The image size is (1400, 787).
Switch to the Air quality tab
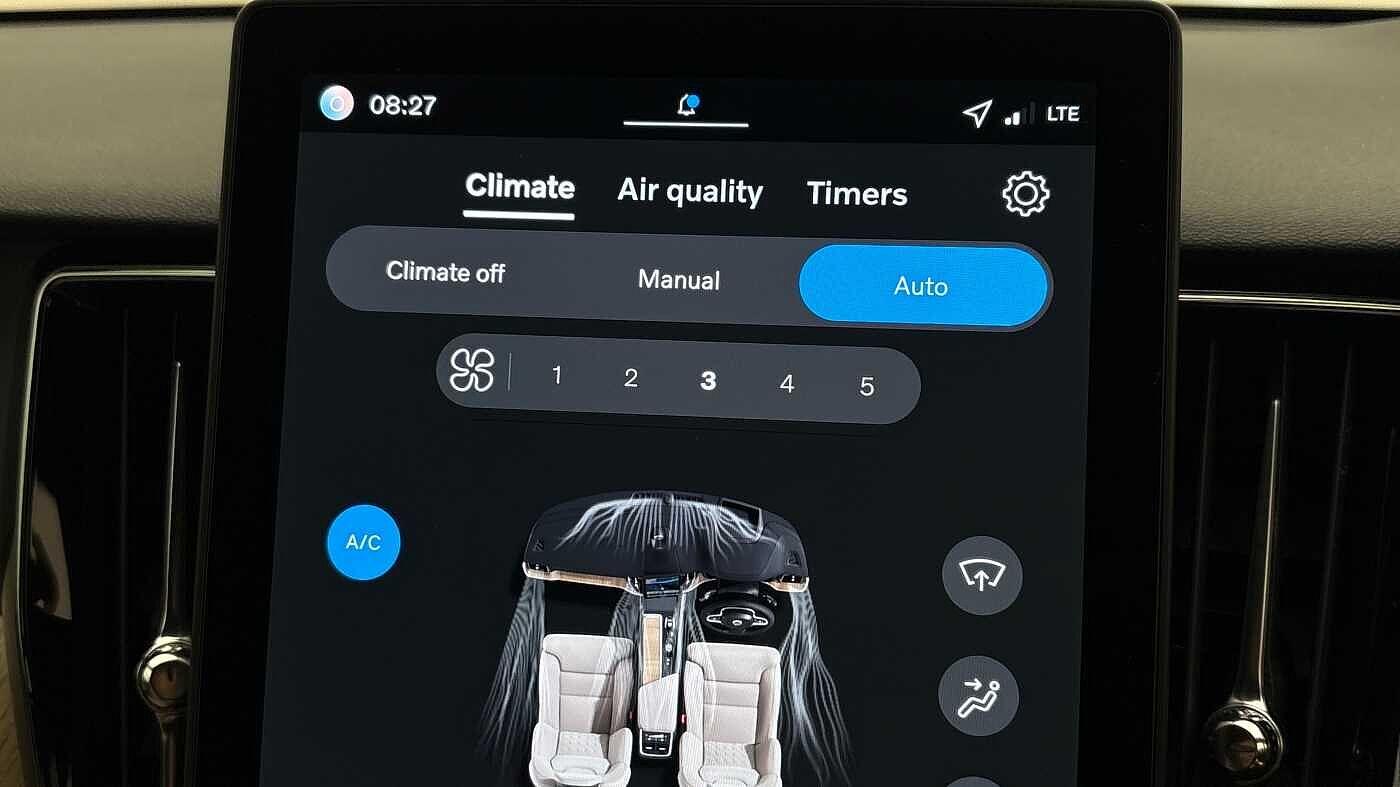690,191
